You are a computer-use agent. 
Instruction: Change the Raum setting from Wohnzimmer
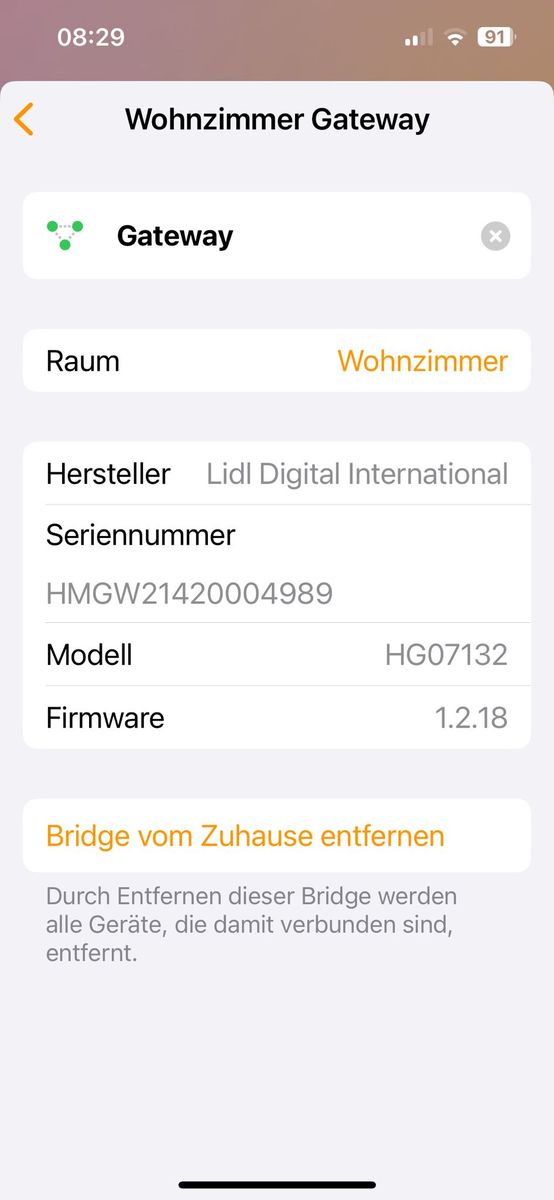[x=277, y=361]
